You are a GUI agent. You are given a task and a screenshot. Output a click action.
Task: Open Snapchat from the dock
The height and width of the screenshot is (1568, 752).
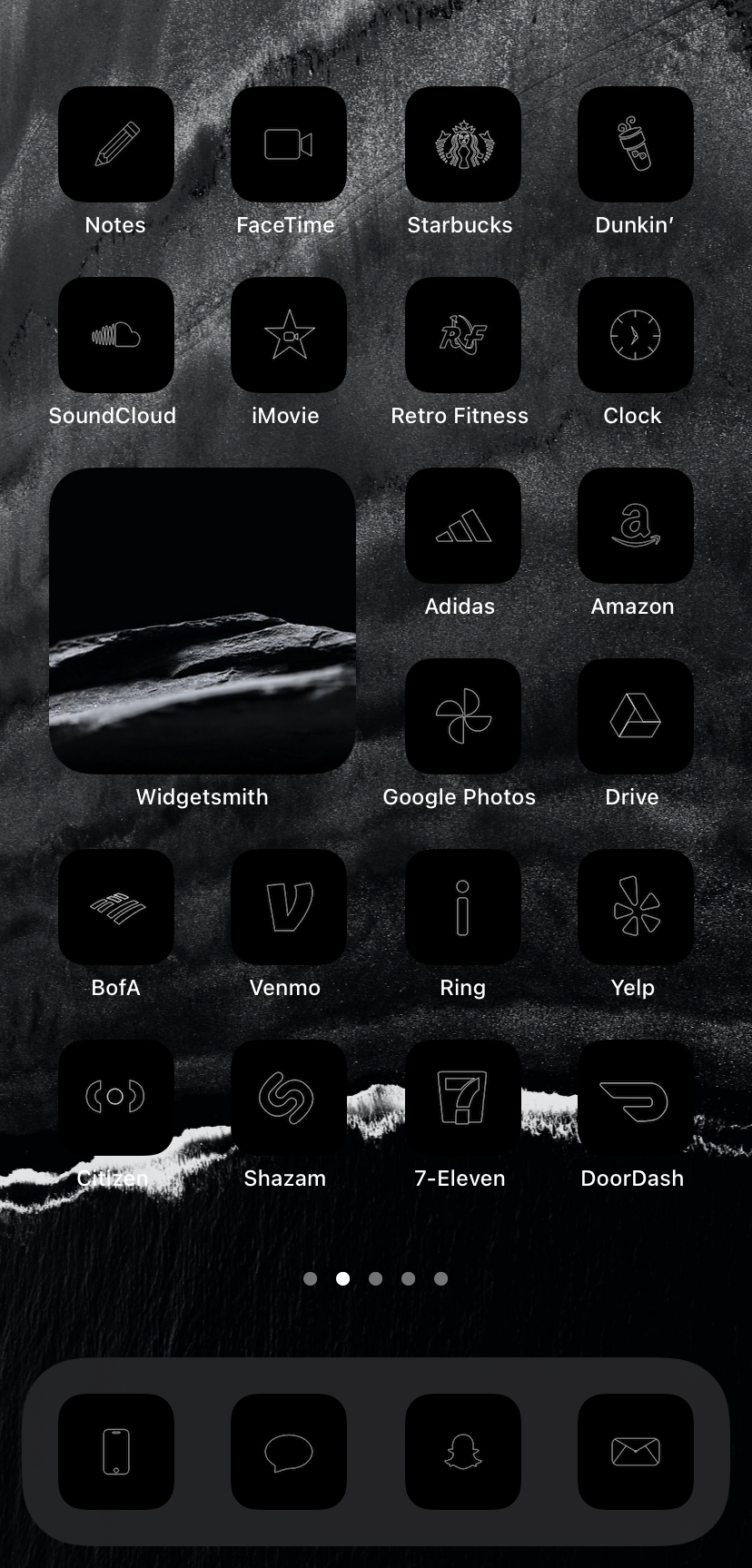463,1452
